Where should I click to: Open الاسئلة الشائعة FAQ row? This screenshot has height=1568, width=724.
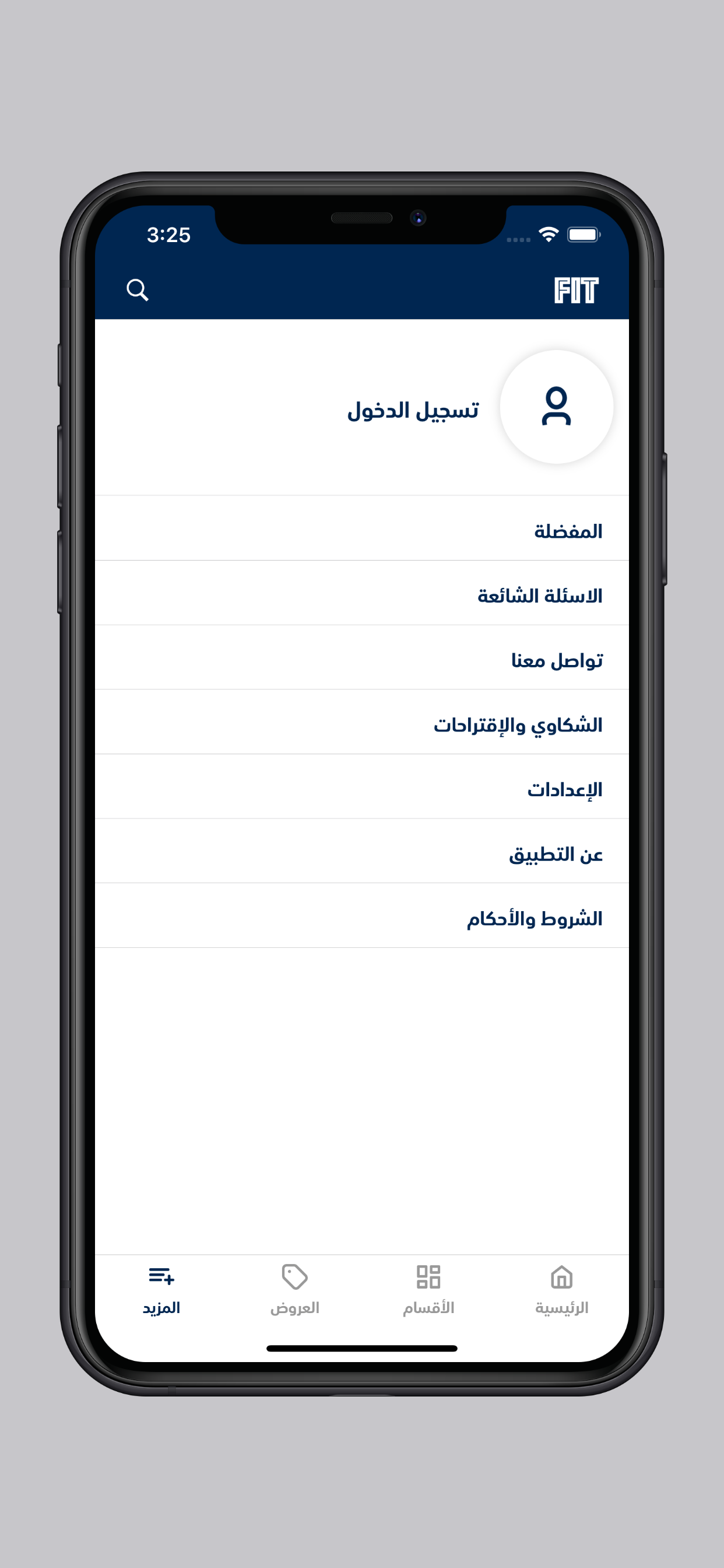pyautogui.click(x=539, y=596)
